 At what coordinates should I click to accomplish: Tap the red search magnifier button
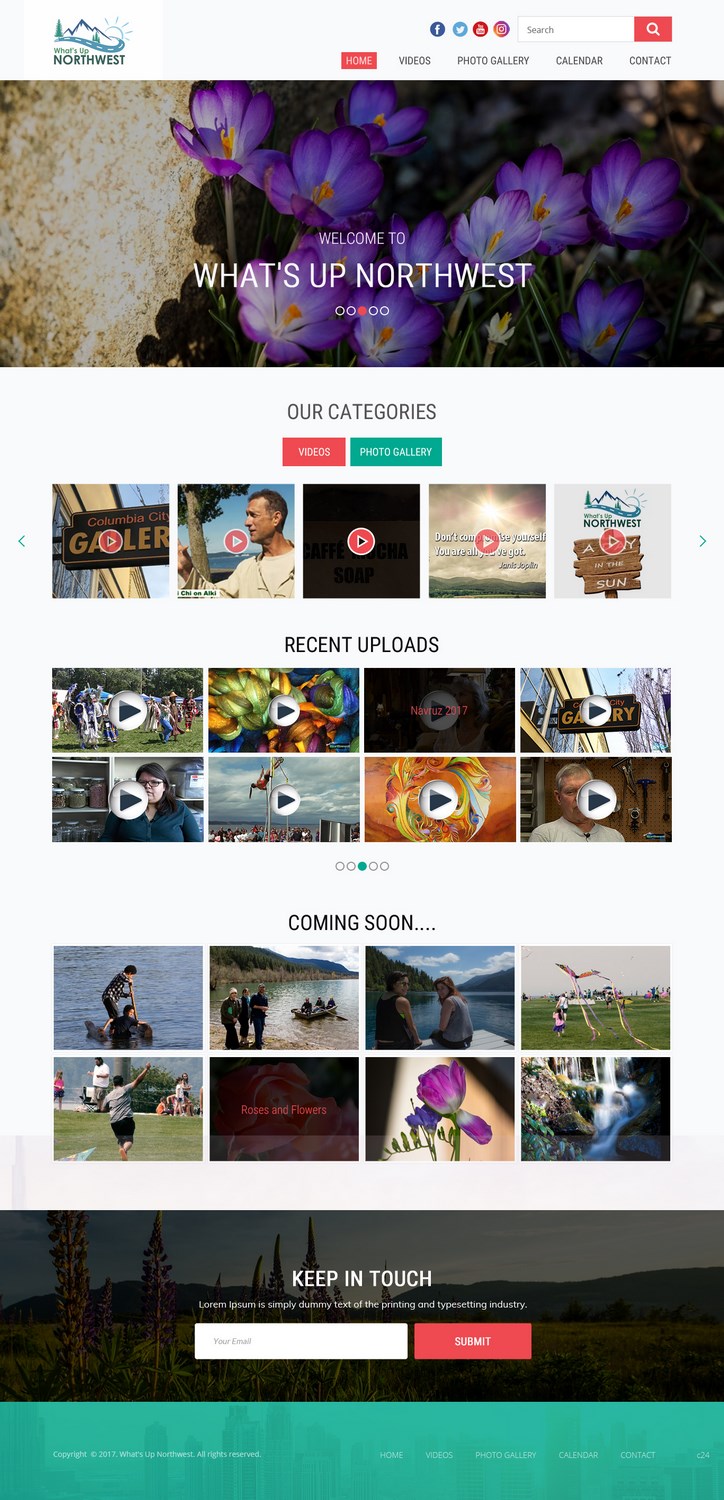(652, 29)
